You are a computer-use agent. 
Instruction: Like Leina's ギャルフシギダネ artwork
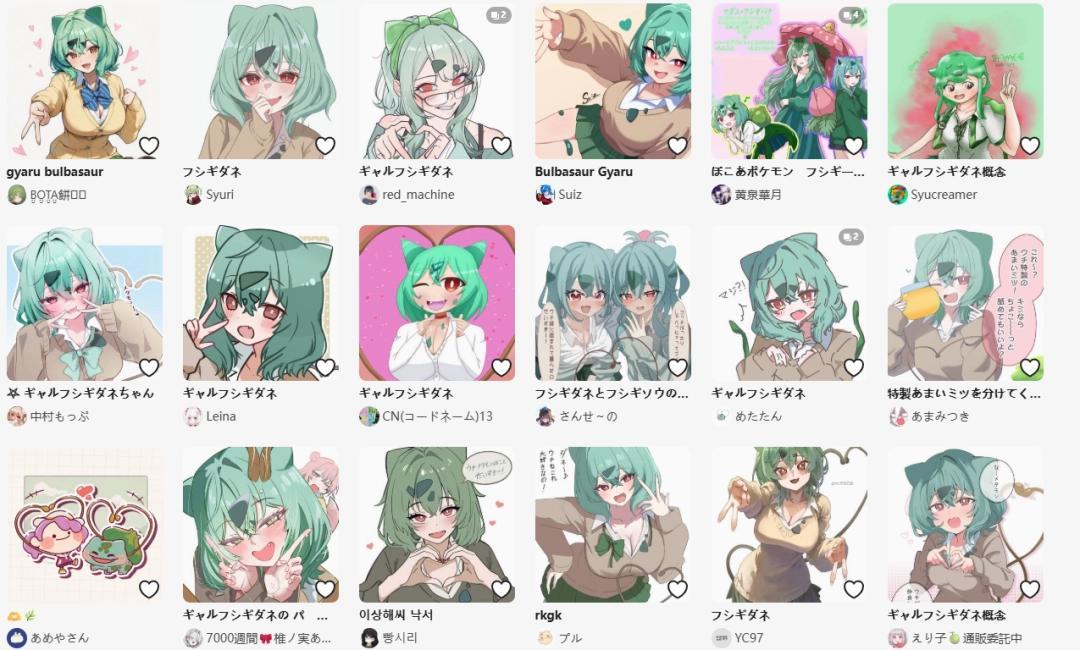point(325,367)
